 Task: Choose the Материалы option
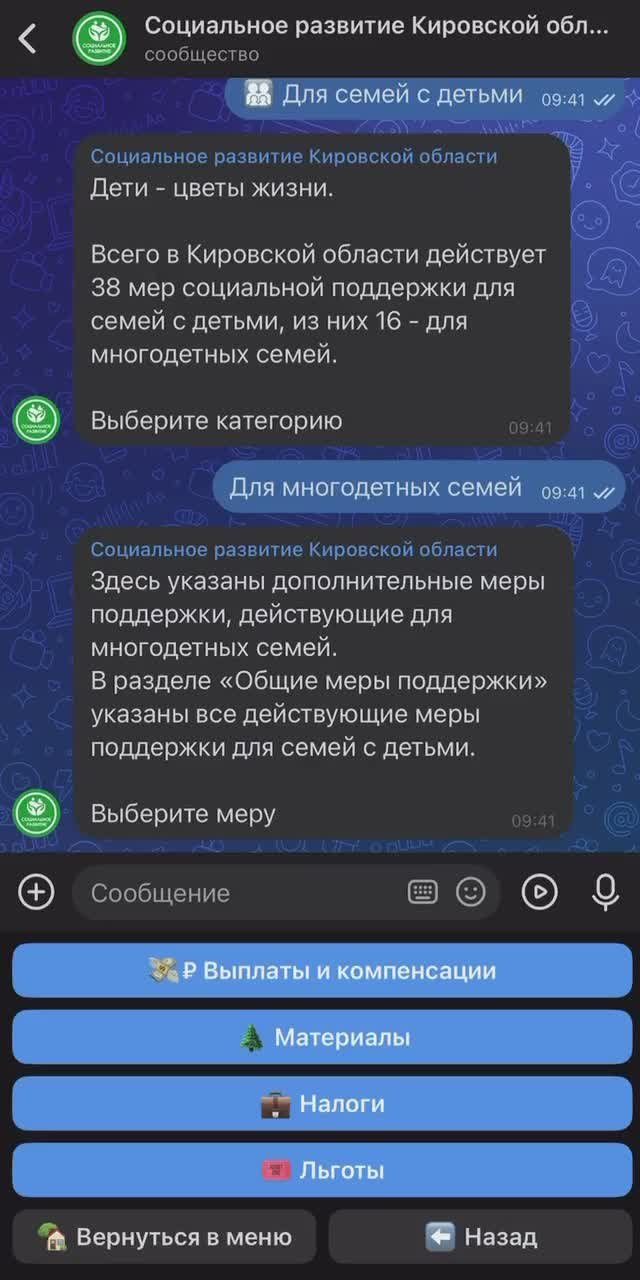322,1037
